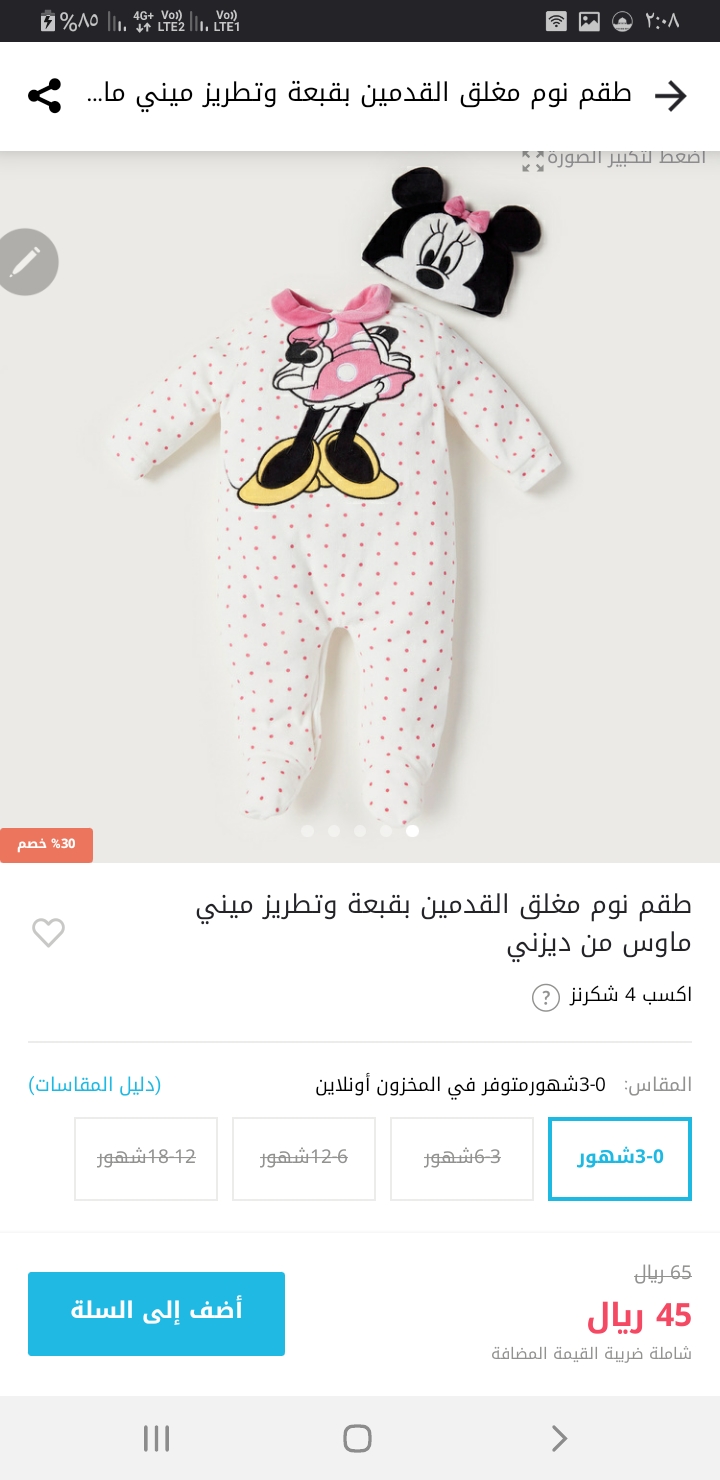Screen dimensions: 720x1480
Task: Add to cart with أضف إلى السلة
Action: coord(156,1313)
